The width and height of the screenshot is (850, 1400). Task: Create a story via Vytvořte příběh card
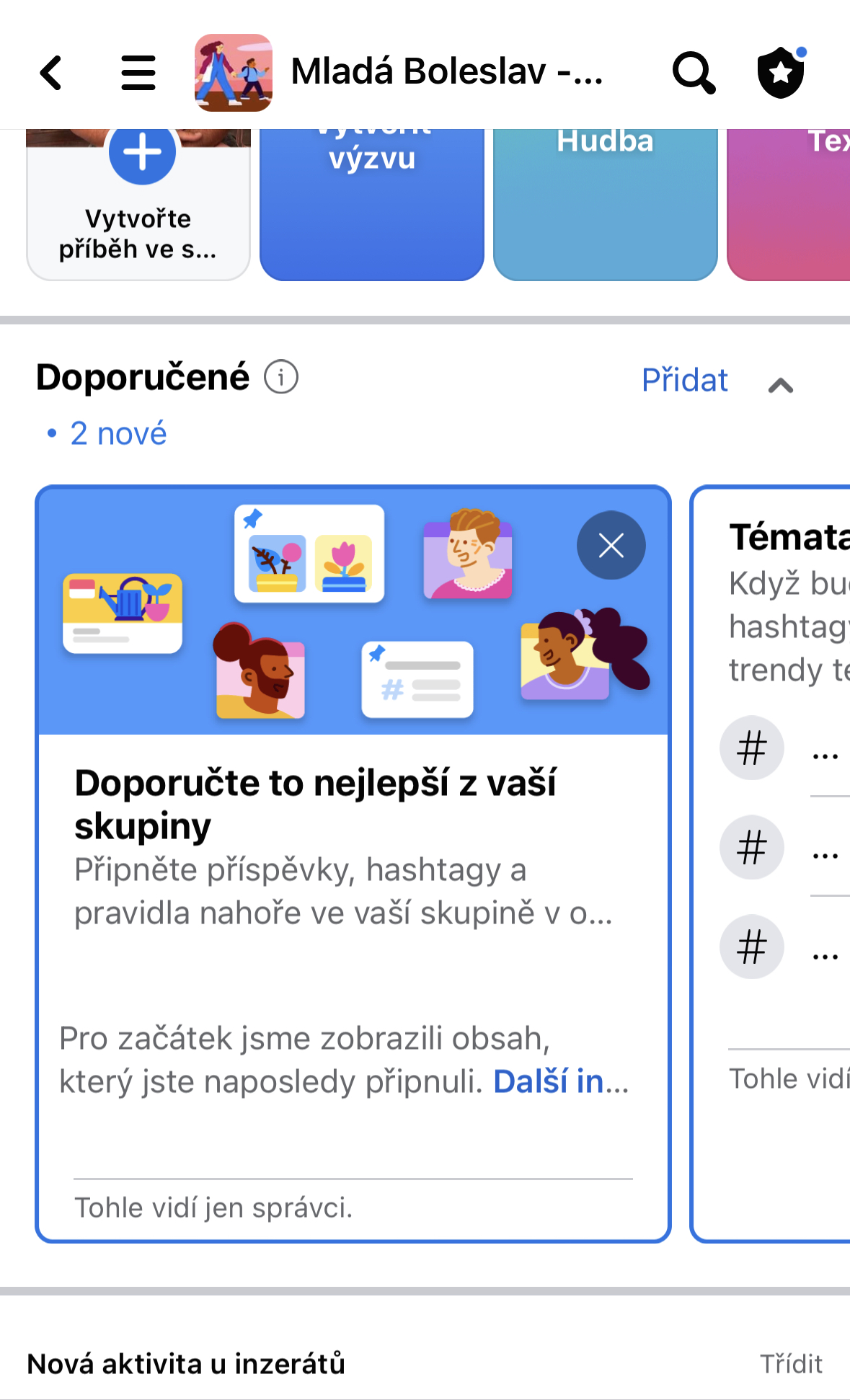click(x=138, y=205)
